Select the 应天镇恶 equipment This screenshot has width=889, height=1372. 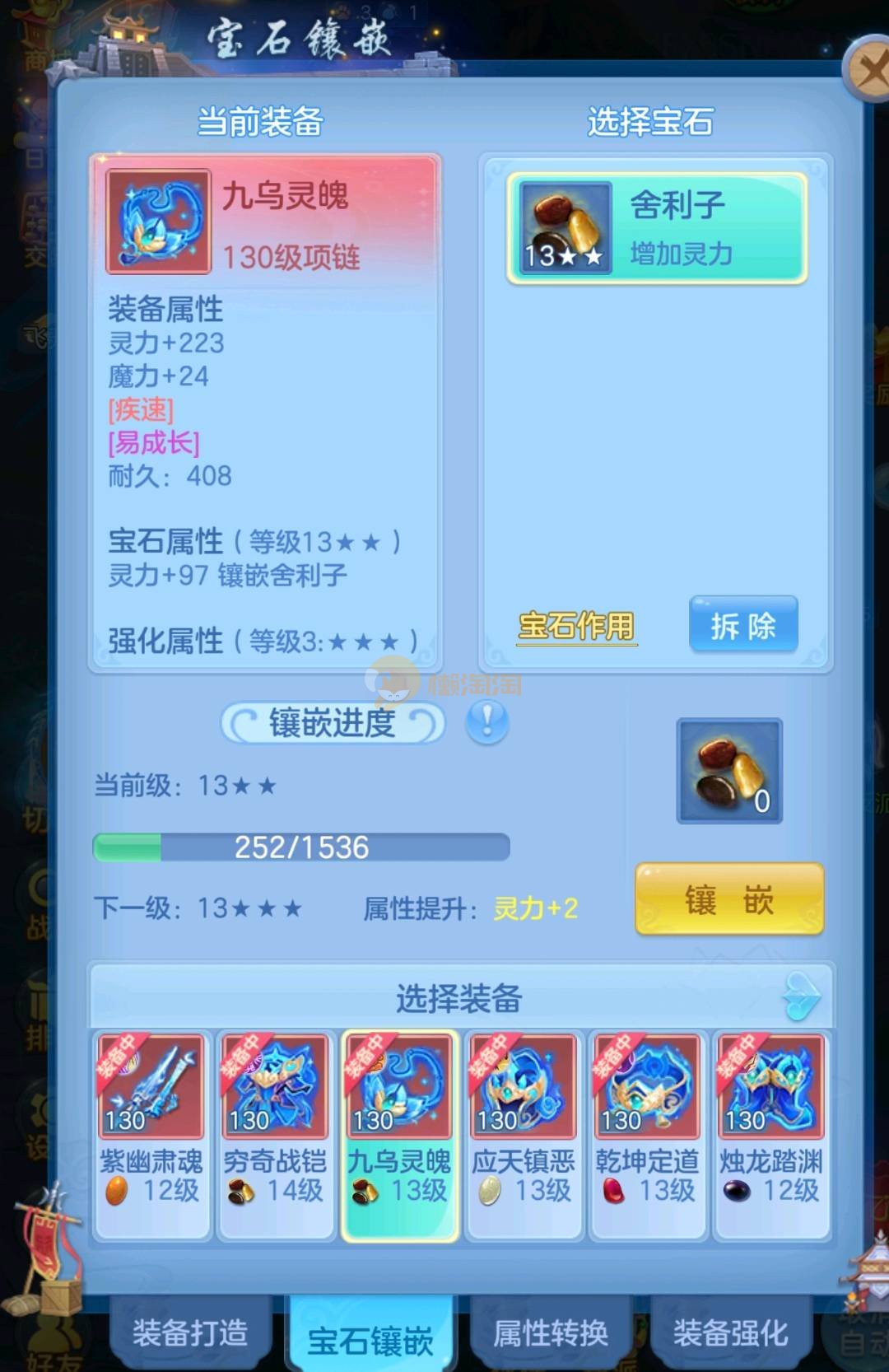point(524,1134)
